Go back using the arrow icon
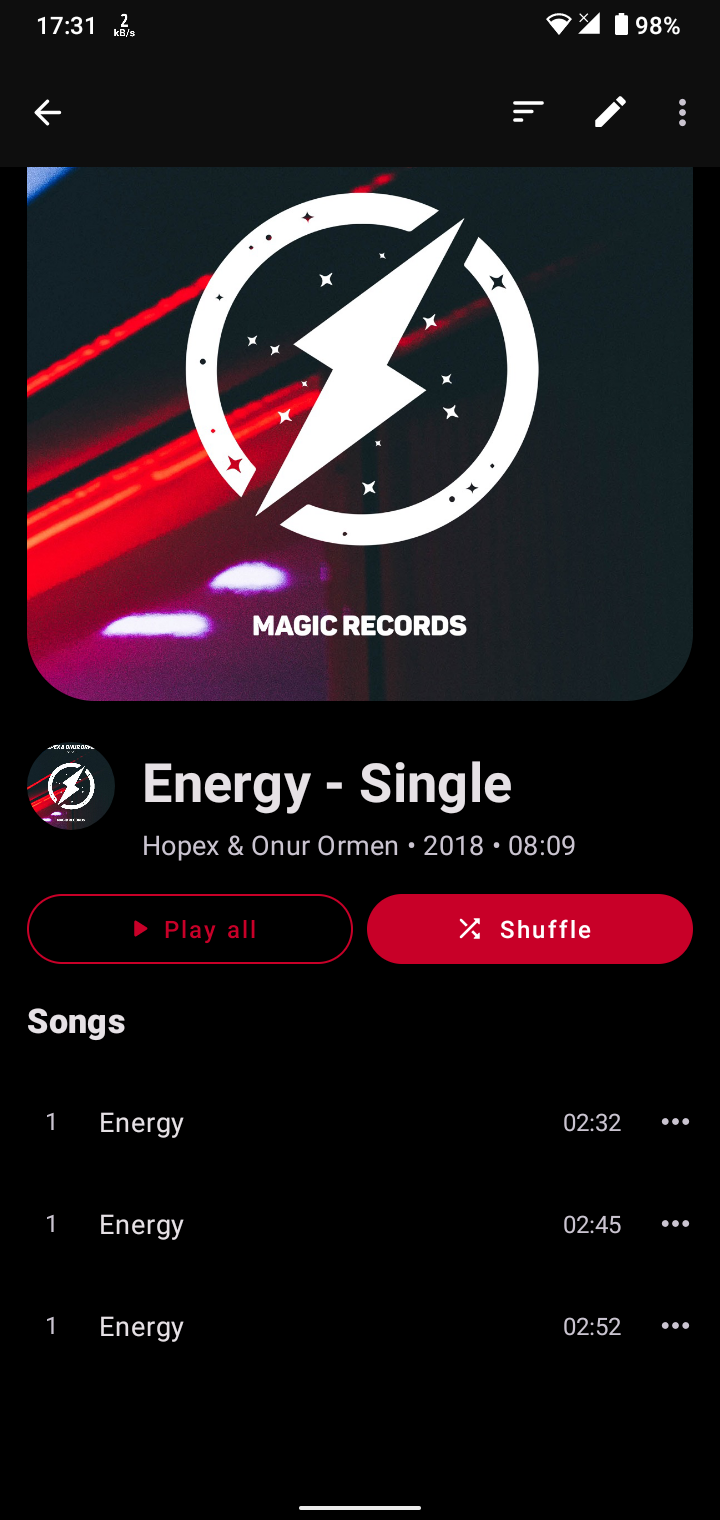 click(x=48, y=113)
